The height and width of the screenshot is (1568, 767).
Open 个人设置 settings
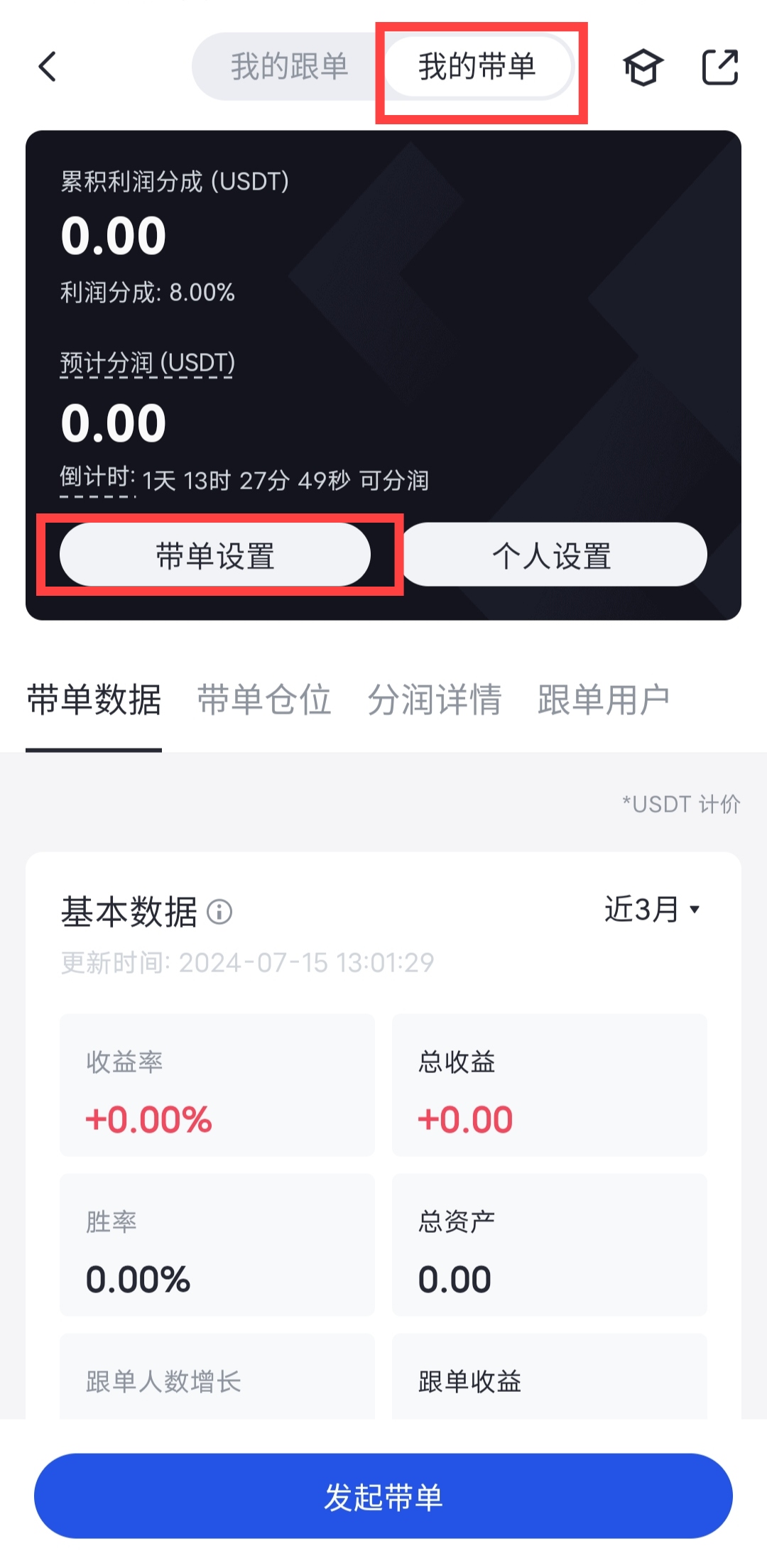(553, 555)
